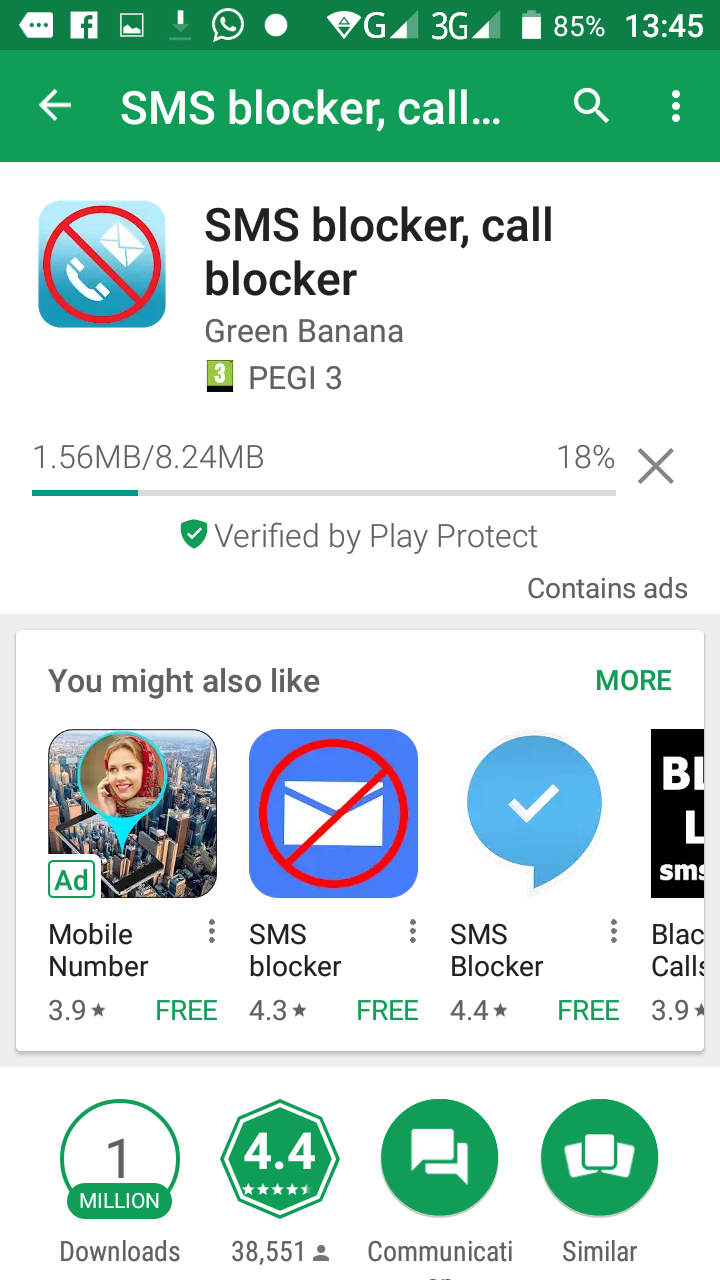Open options menu for Mobile Number card
This screenshot has height=1280, width=720.
[x=212, y=932]
